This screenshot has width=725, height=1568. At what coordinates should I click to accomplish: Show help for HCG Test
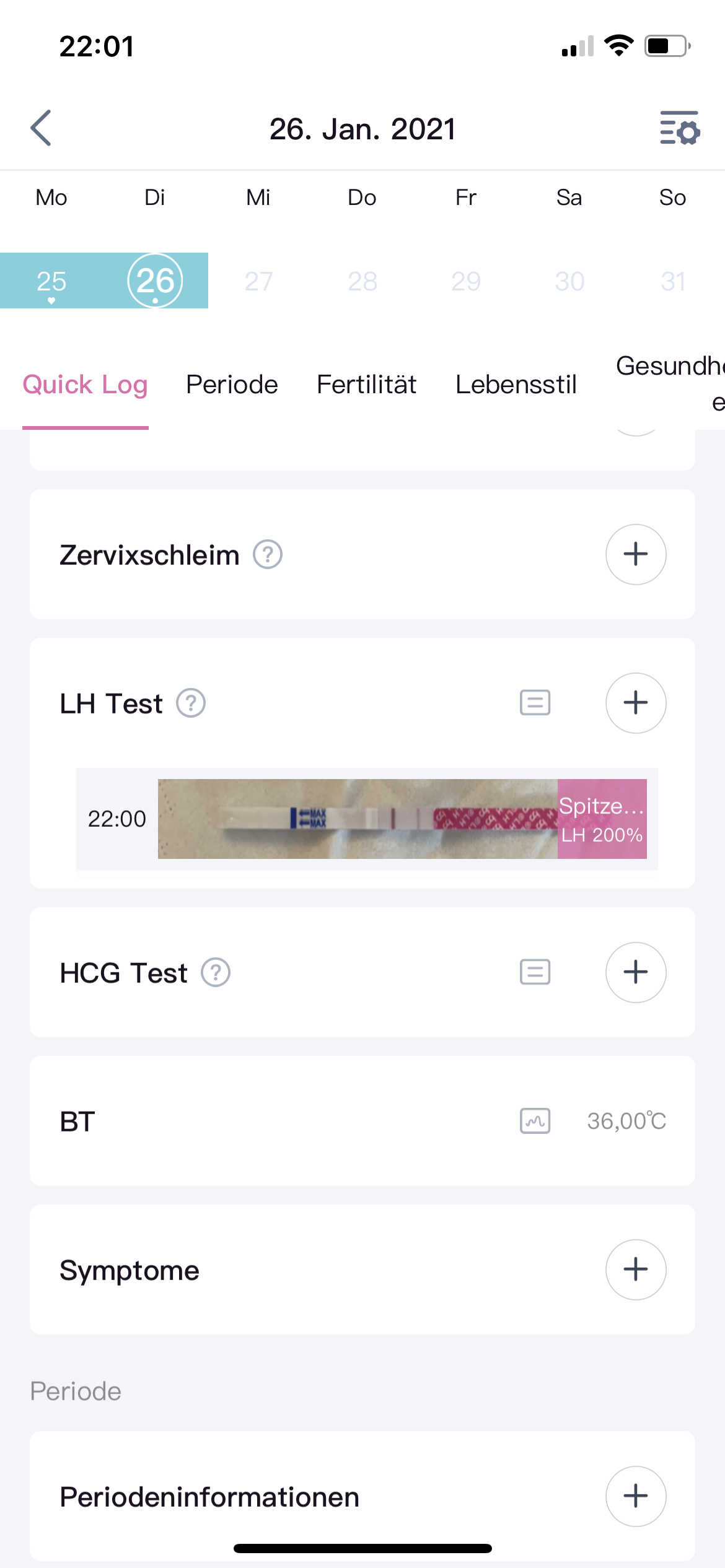coord(216,973)
